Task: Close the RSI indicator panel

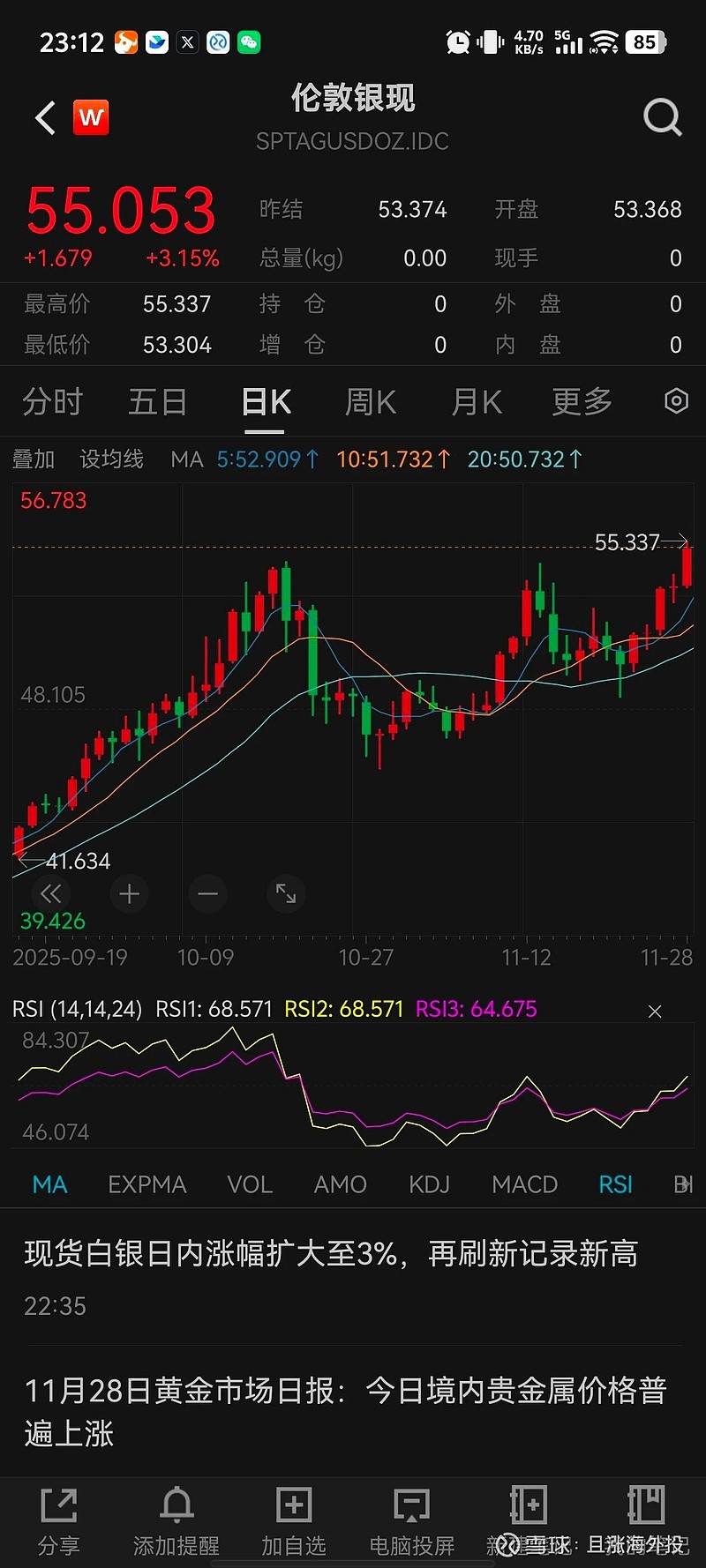Action: pyautogui.click(x=655, y=1011)
